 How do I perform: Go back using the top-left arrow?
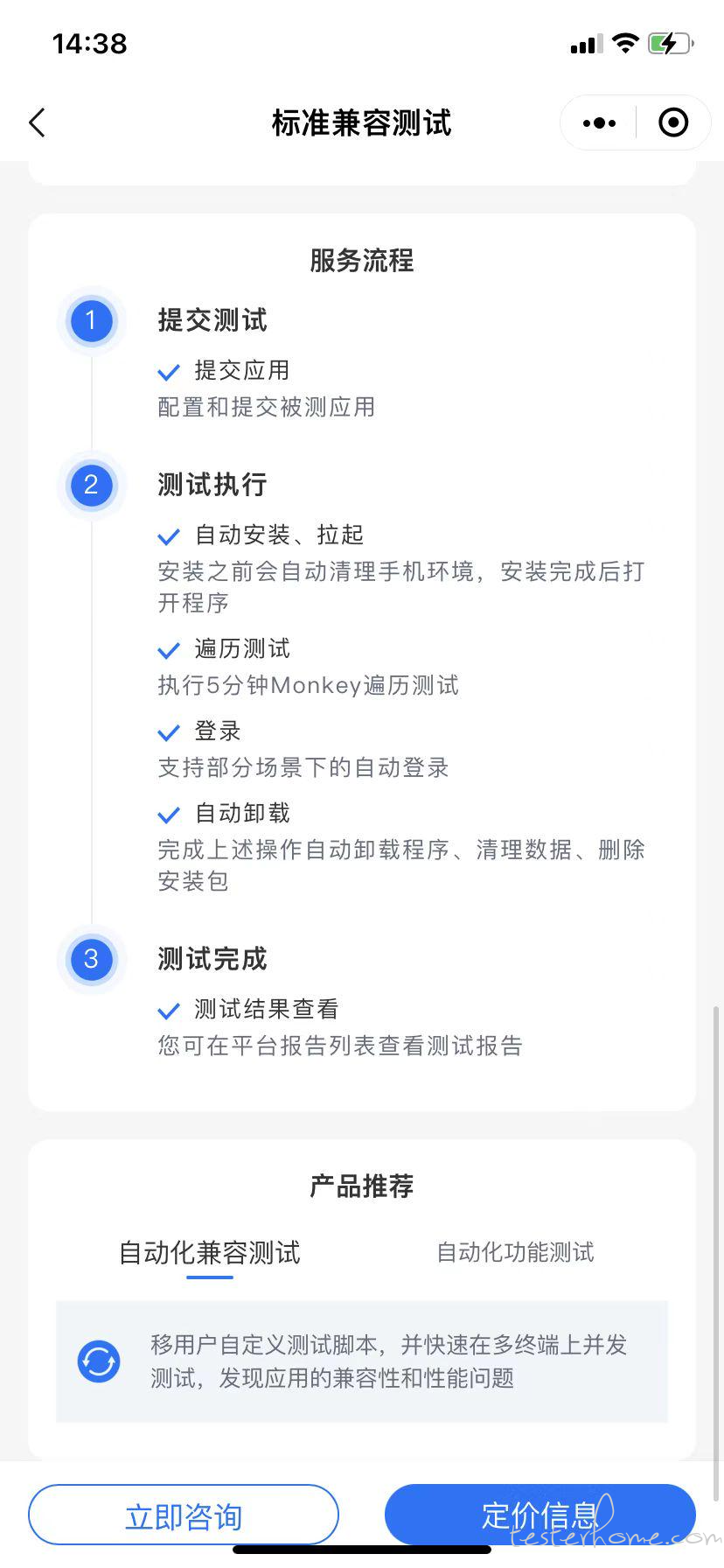click(37, 123)
